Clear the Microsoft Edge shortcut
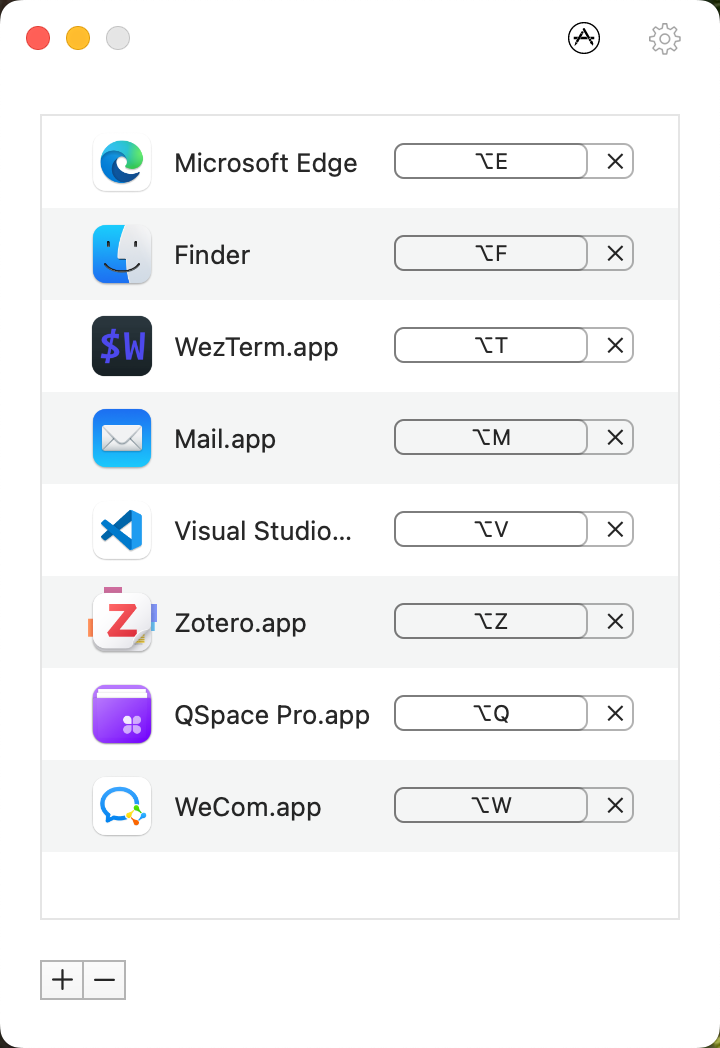720x1048 pixels. (615, 161)
